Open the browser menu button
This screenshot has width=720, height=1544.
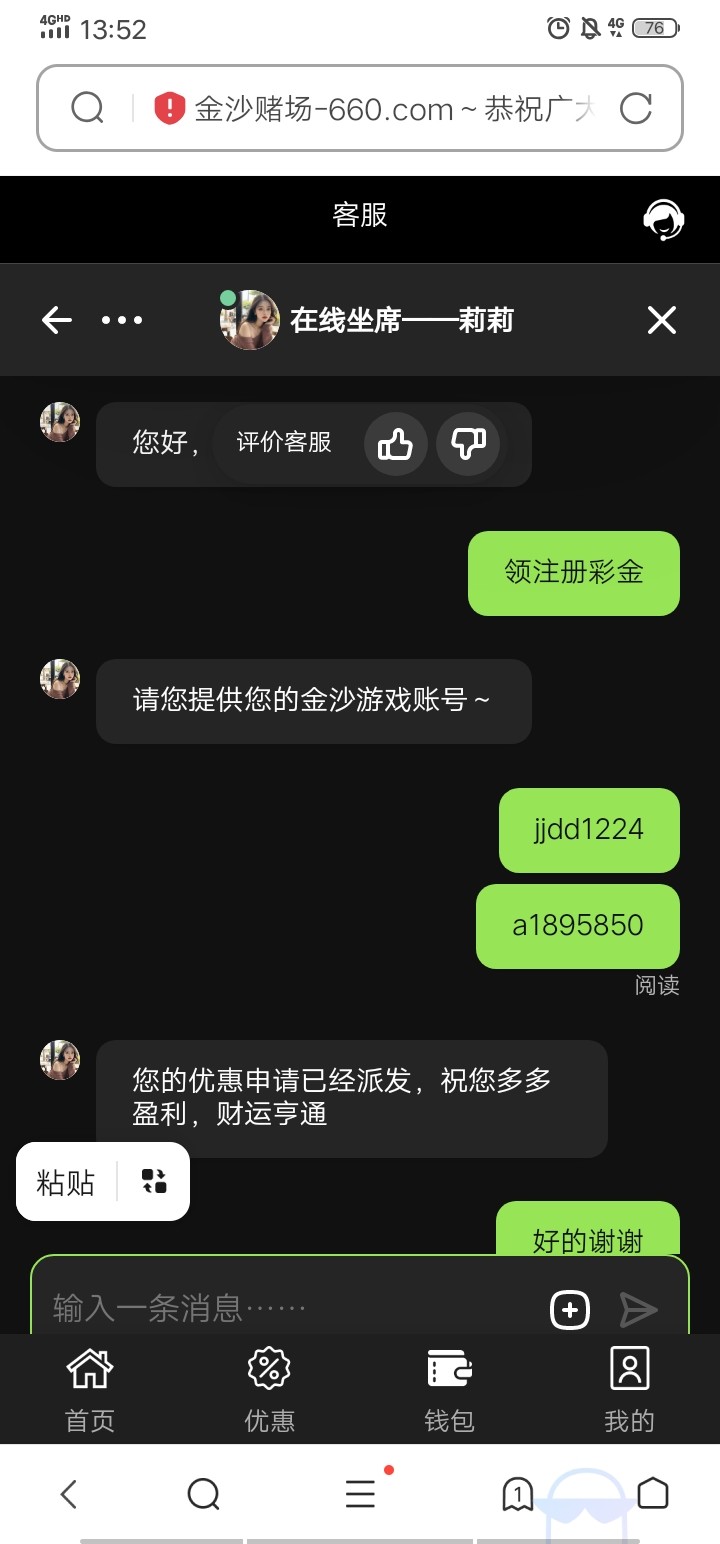click(360, 1494)
